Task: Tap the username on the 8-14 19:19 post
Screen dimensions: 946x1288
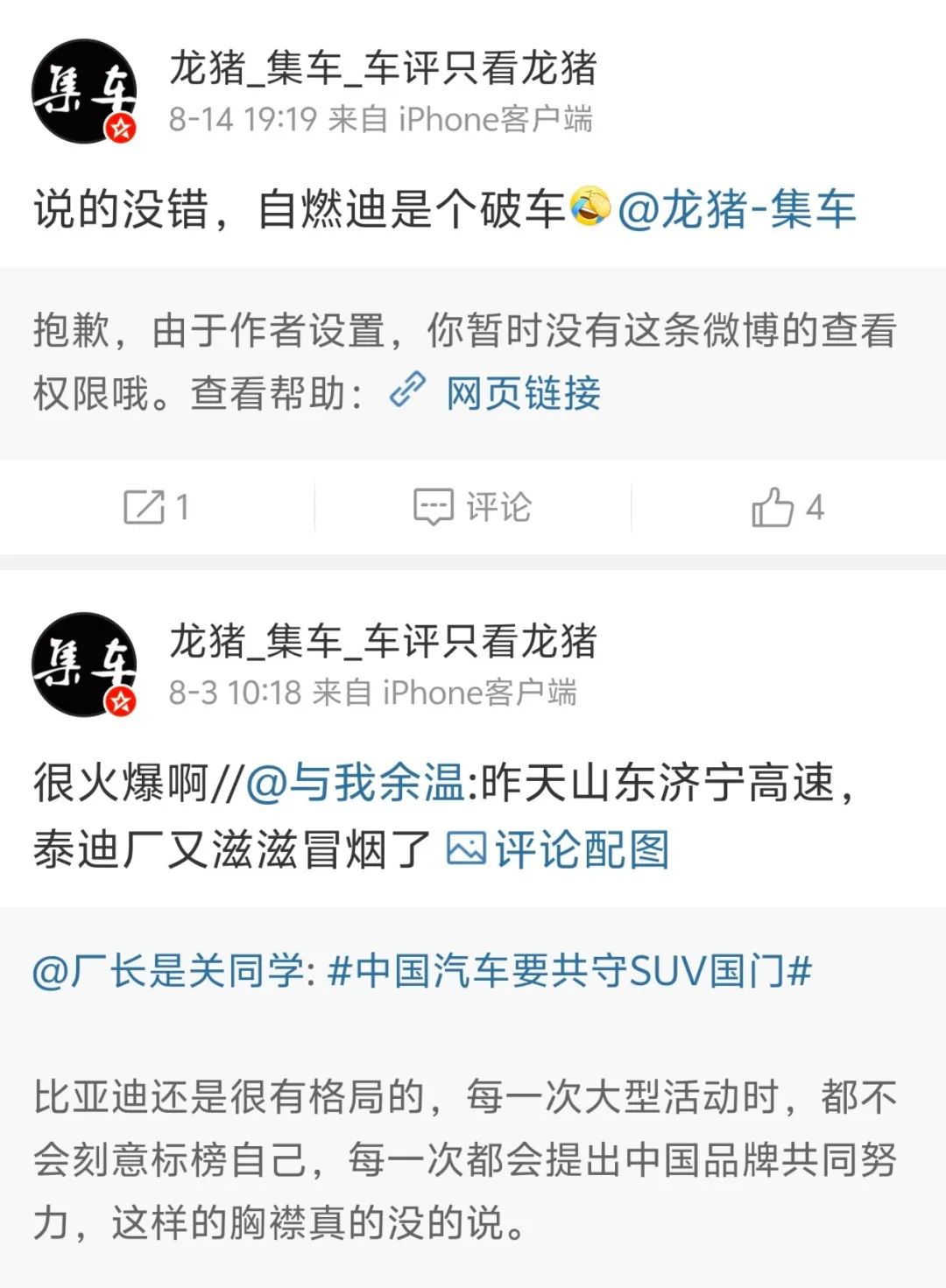Action: pos(383,67)
